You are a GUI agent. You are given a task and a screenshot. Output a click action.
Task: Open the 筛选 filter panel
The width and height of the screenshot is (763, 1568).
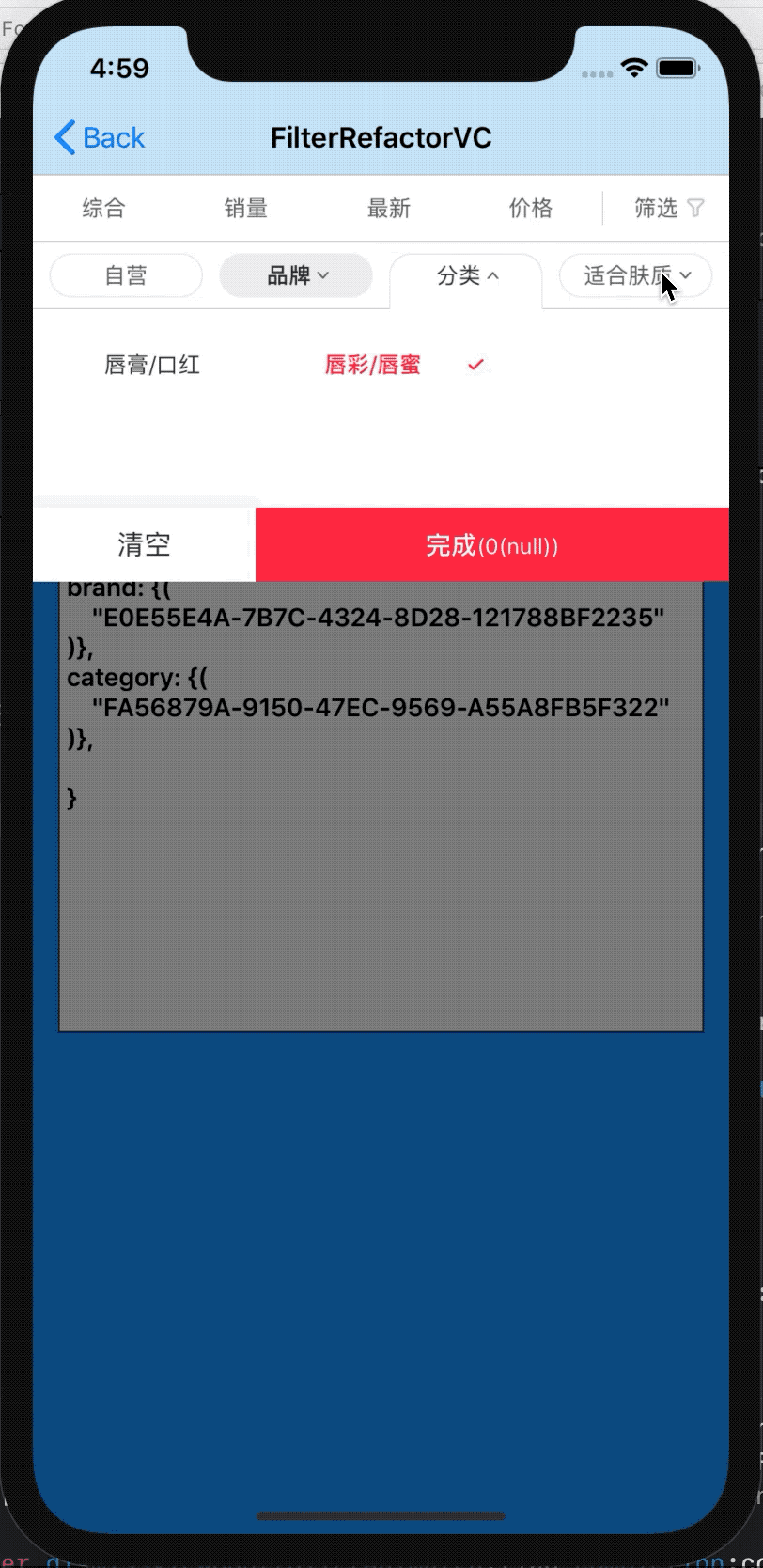point(668,208)
